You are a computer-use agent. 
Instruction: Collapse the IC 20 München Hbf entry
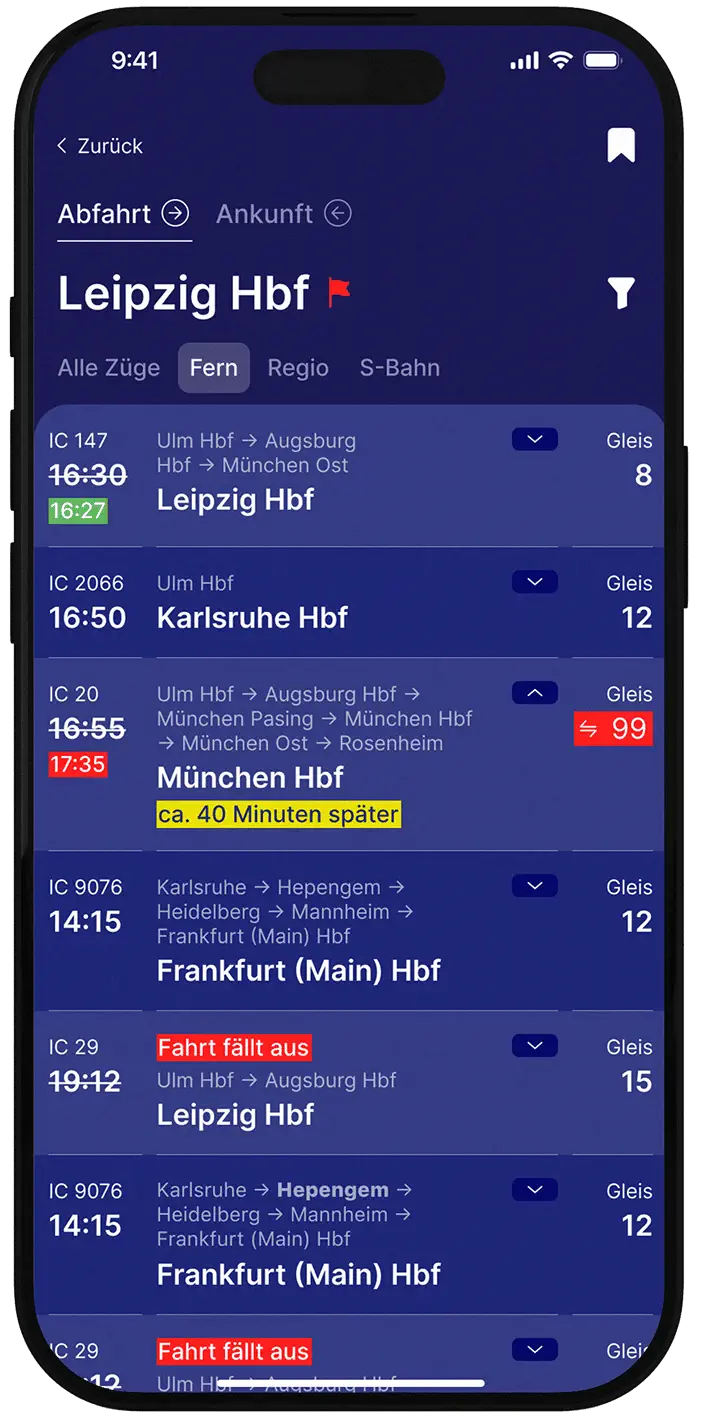coord(534,692)
